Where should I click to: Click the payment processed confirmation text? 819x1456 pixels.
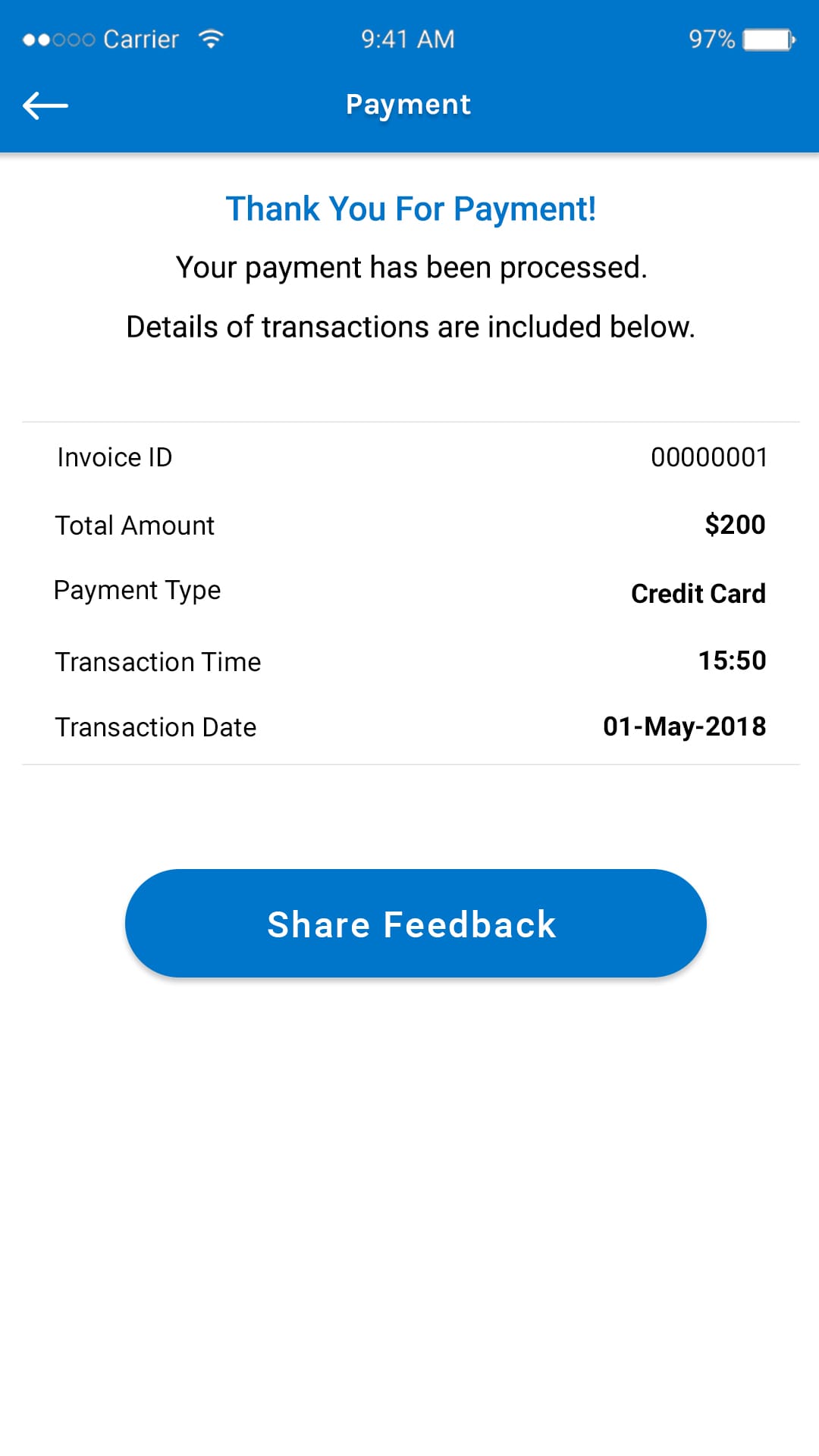[x=409, y=266]
